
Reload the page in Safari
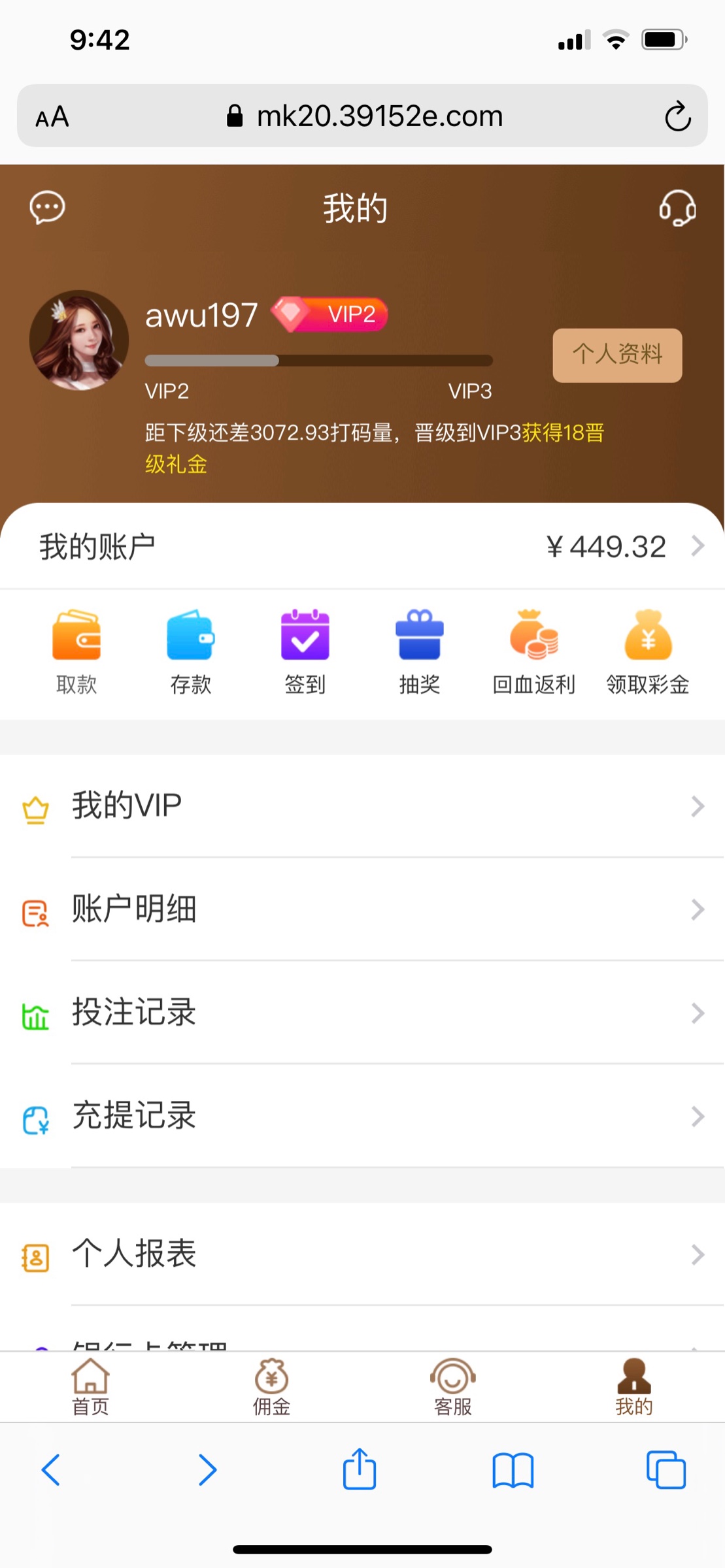[x=678, y=116]
